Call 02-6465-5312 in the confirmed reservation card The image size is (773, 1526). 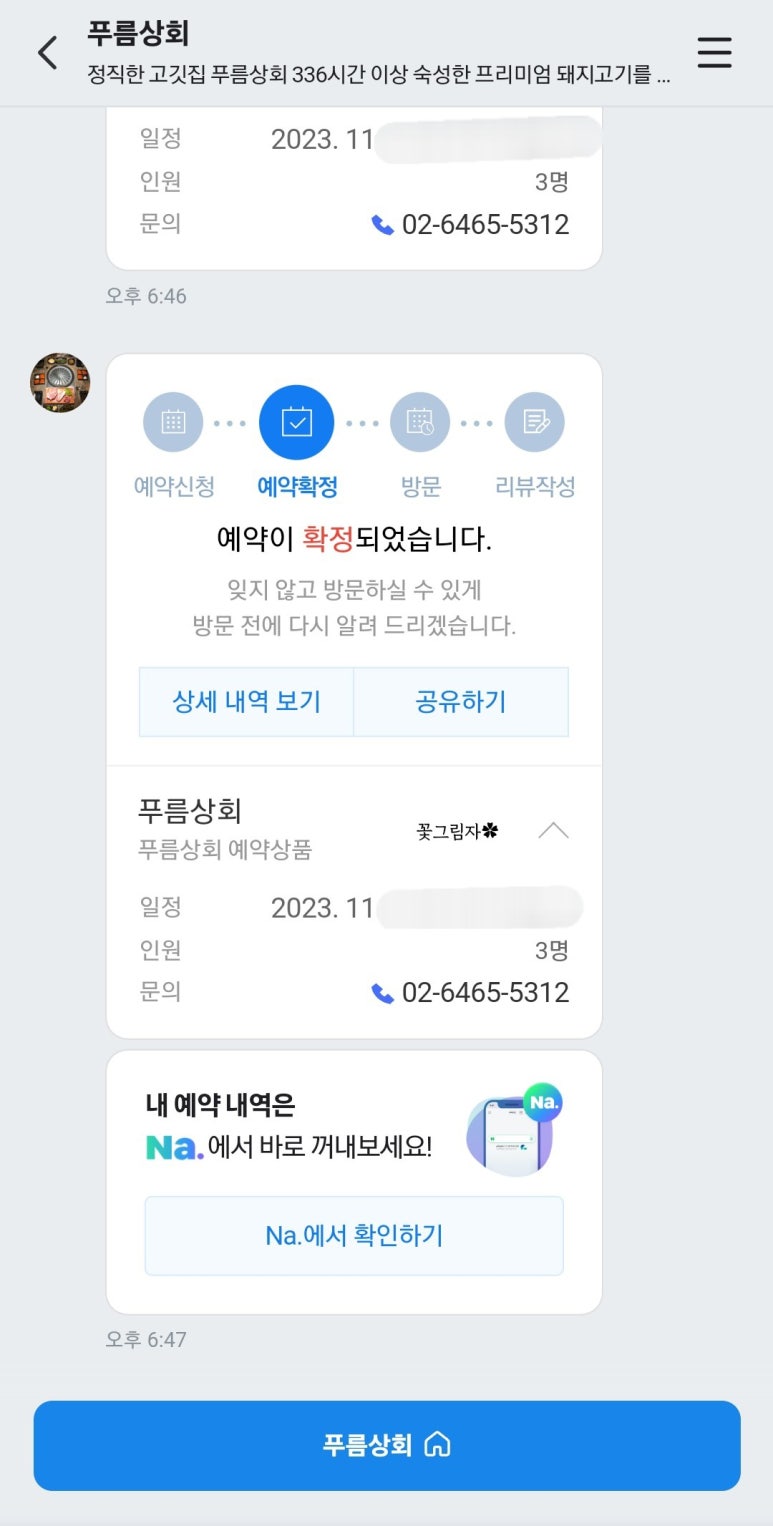470,993
